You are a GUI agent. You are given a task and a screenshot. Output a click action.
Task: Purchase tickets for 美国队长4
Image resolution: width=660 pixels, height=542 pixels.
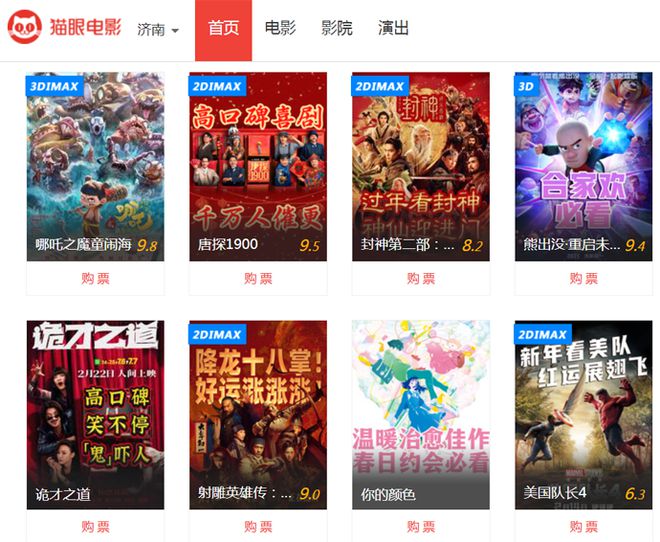(584, 526)
